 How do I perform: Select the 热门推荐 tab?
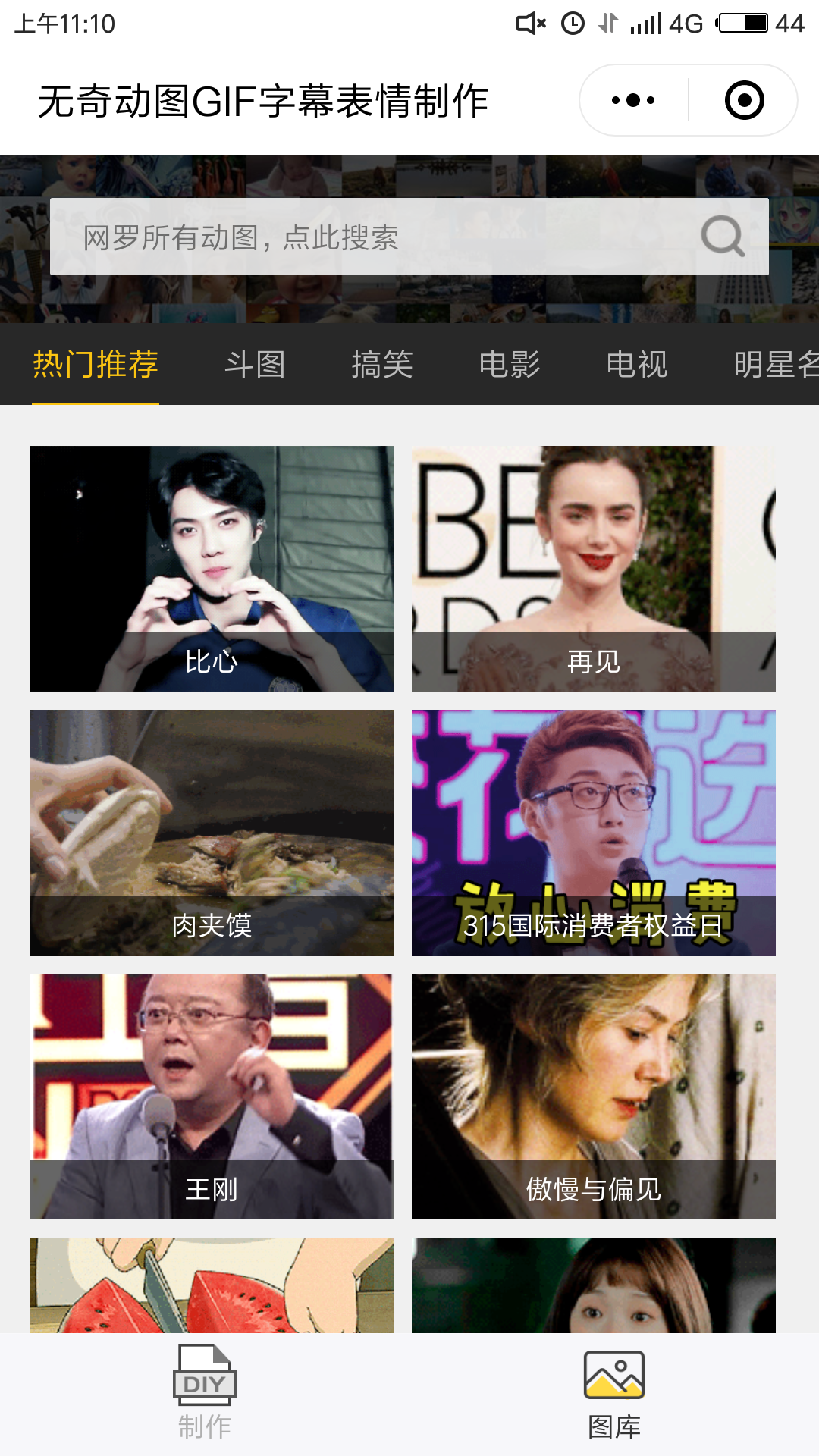(x=96, y=365)
